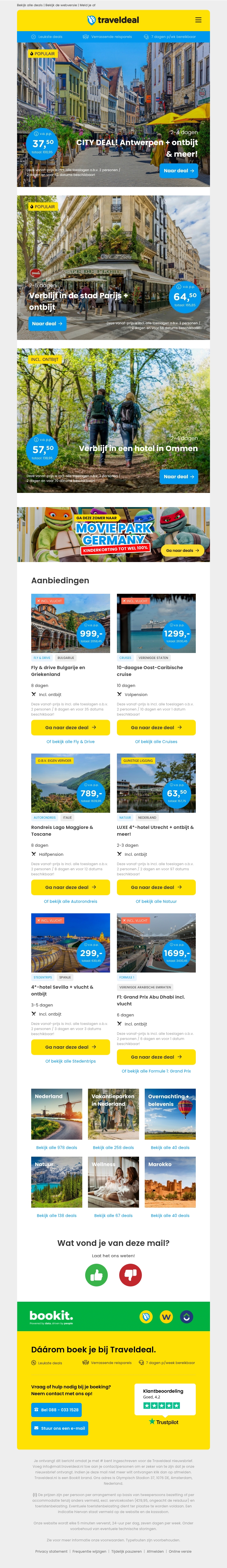Screen dimensions: 227x1568
Task: Go to the F1 Abu Dhabi deal
Action: pos(156,1057)
